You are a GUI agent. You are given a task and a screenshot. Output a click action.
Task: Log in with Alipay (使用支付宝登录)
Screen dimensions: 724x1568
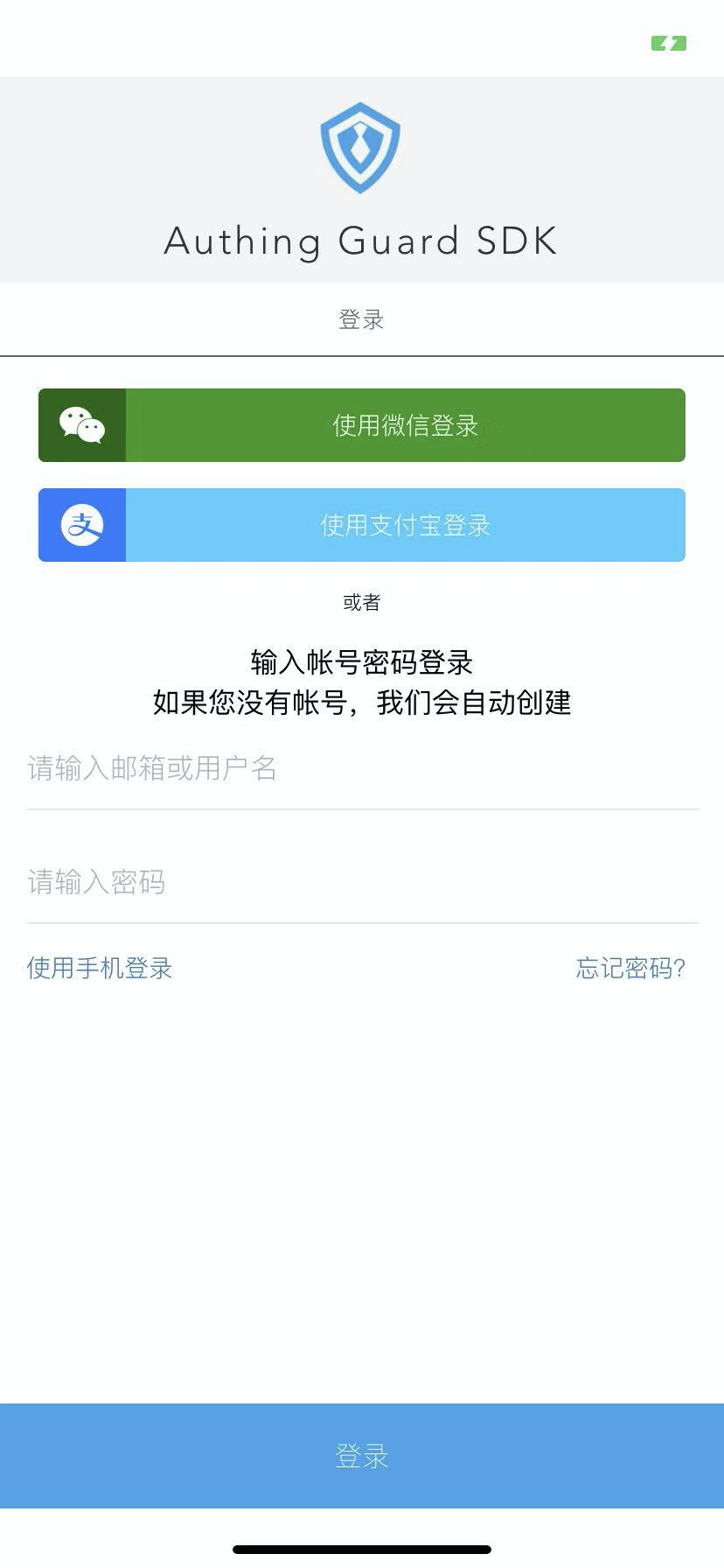[x=362, y=525]
